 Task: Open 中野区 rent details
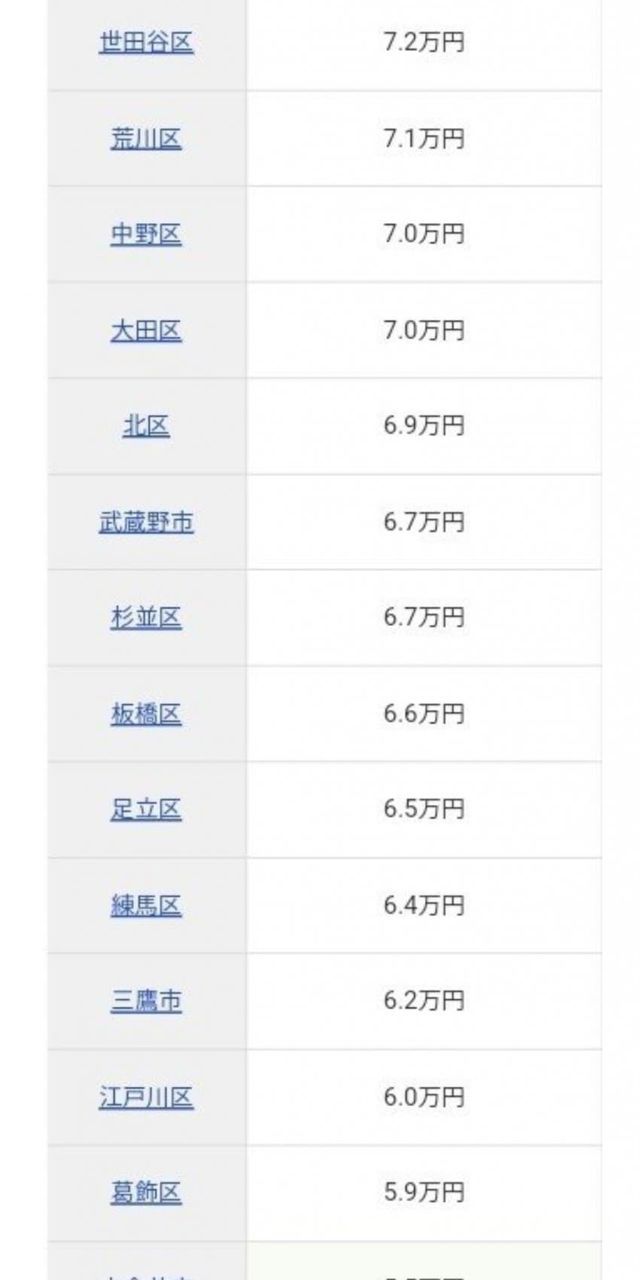coord(146,235)
